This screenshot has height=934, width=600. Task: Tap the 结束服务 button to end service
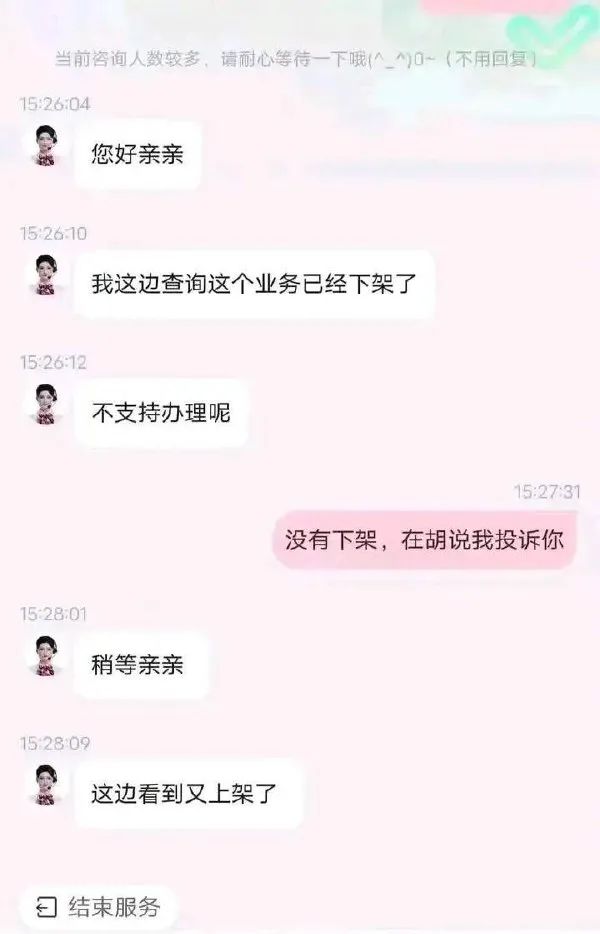[x=98, y=907]
